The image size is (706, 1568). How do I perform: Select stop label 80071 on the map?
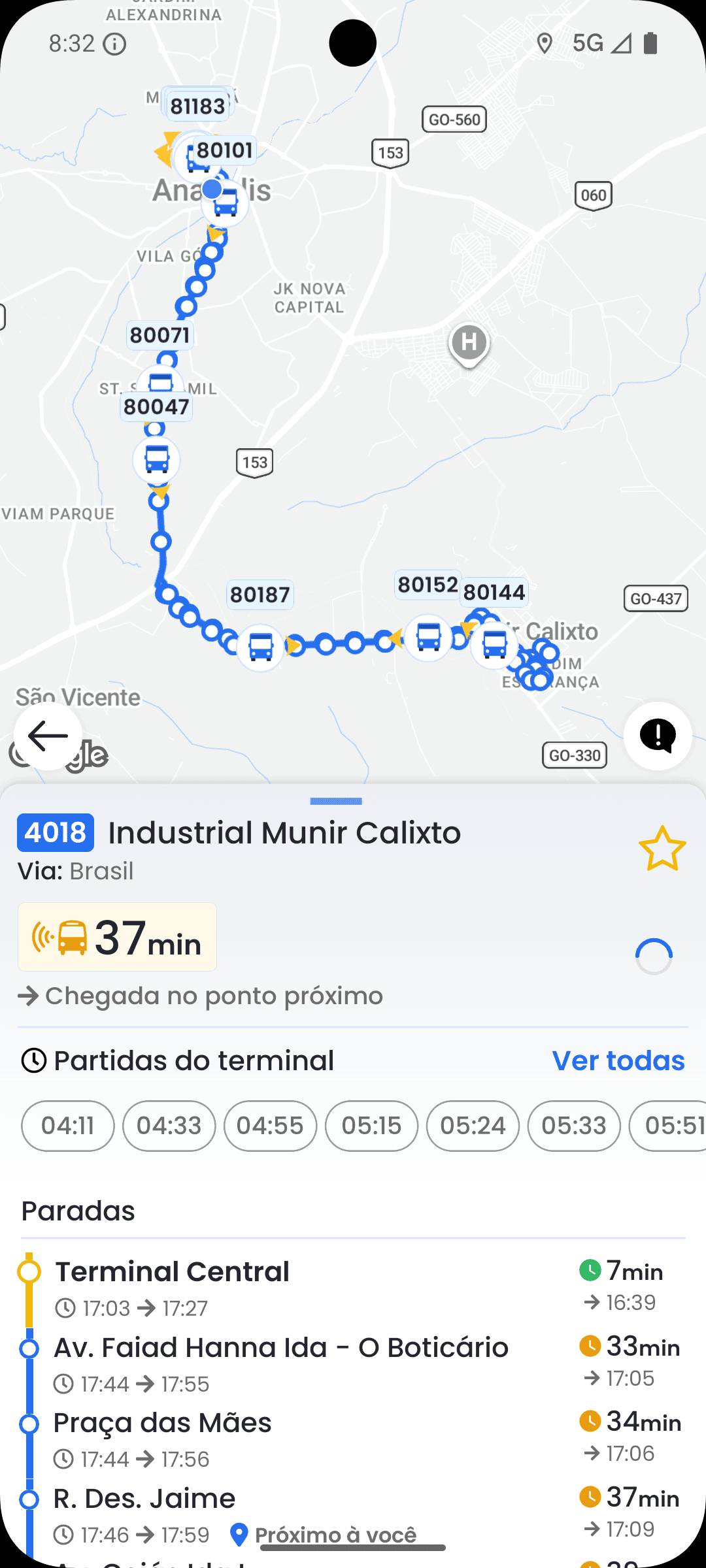(x=160, y=335)
